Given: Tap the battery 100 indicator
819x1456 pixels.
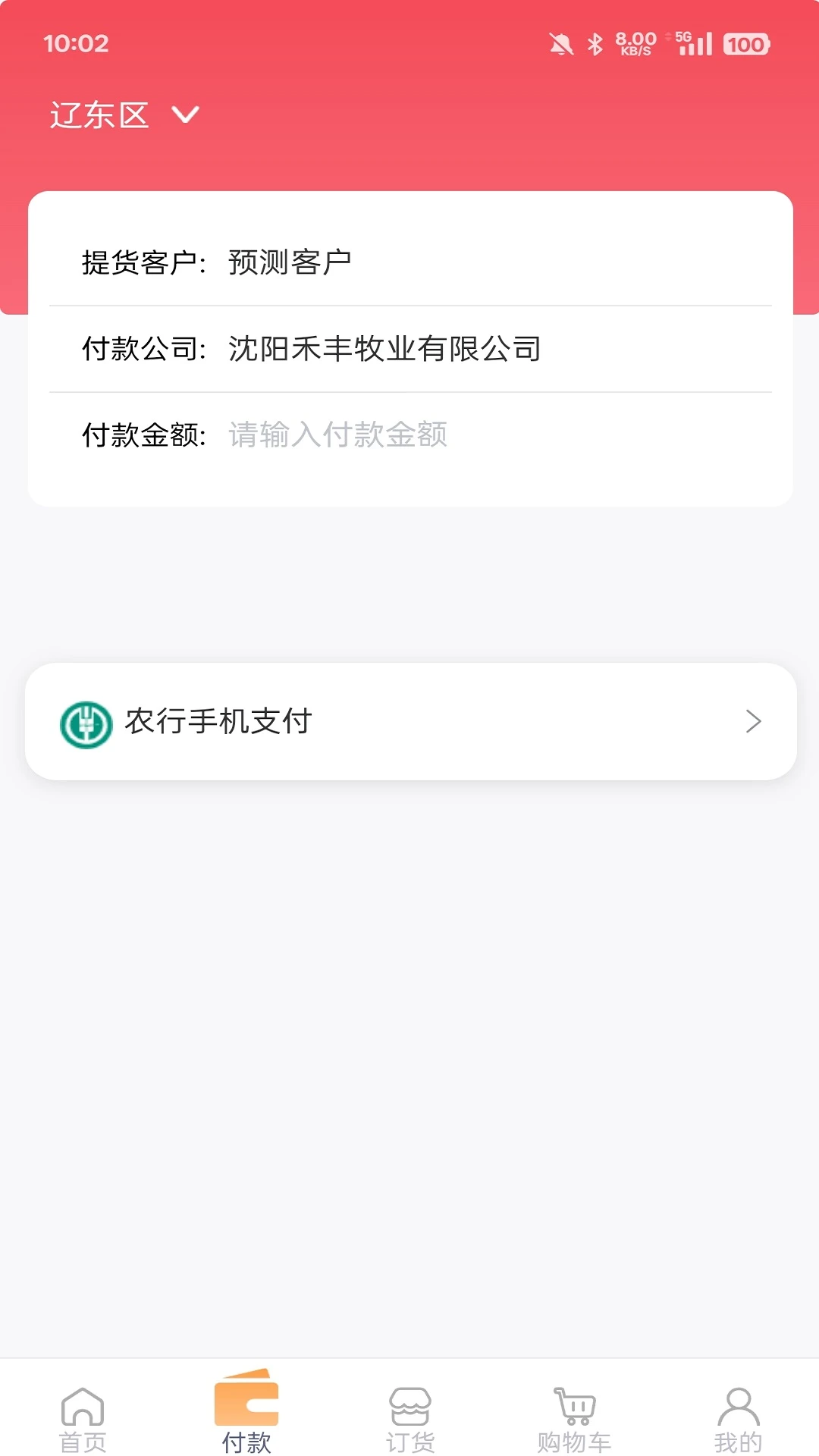Looking at the screenshot, I should click(x=745, y=44).
